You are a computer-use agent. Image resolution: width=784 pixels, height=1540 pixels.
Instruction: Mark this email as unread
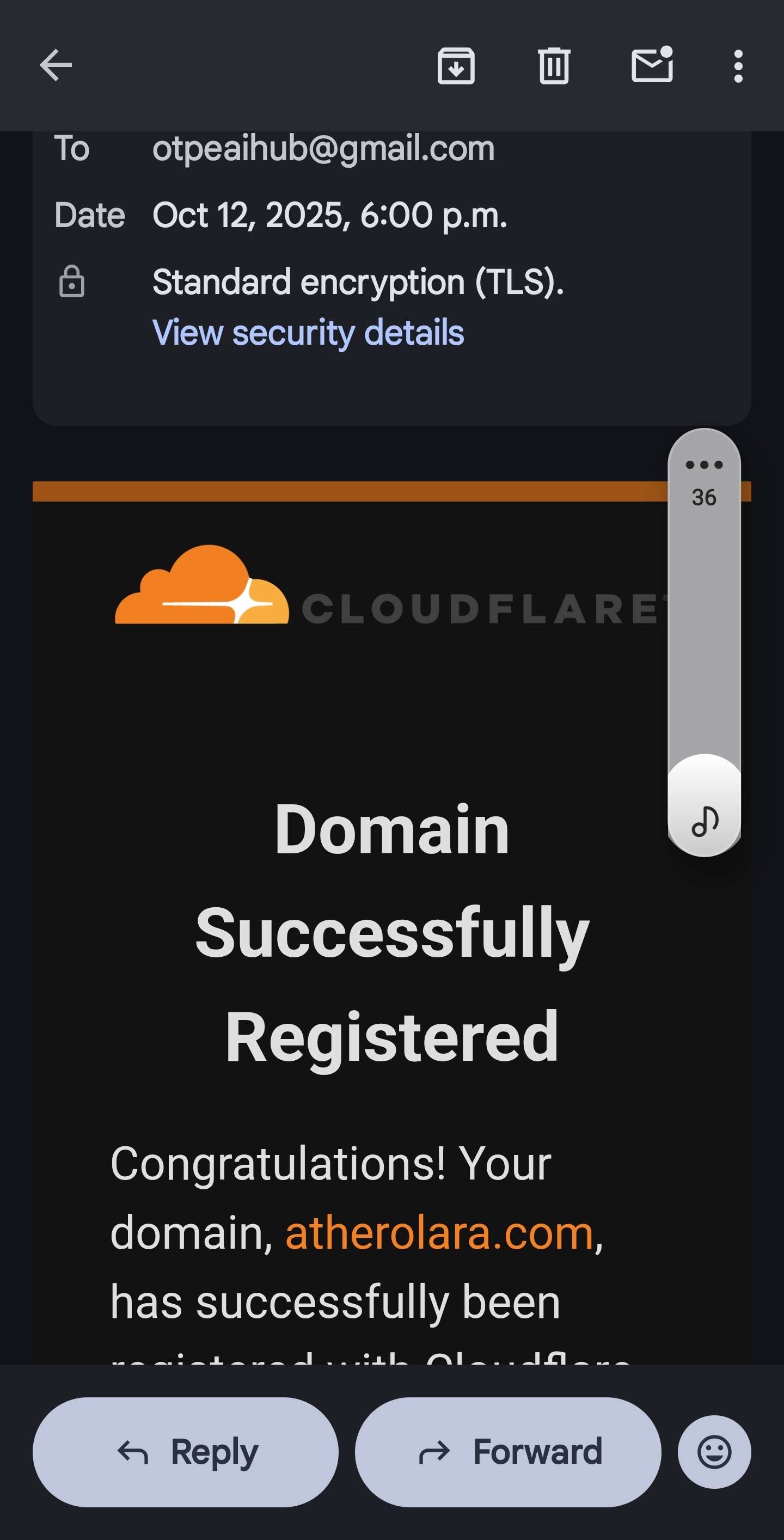(652, 65)
